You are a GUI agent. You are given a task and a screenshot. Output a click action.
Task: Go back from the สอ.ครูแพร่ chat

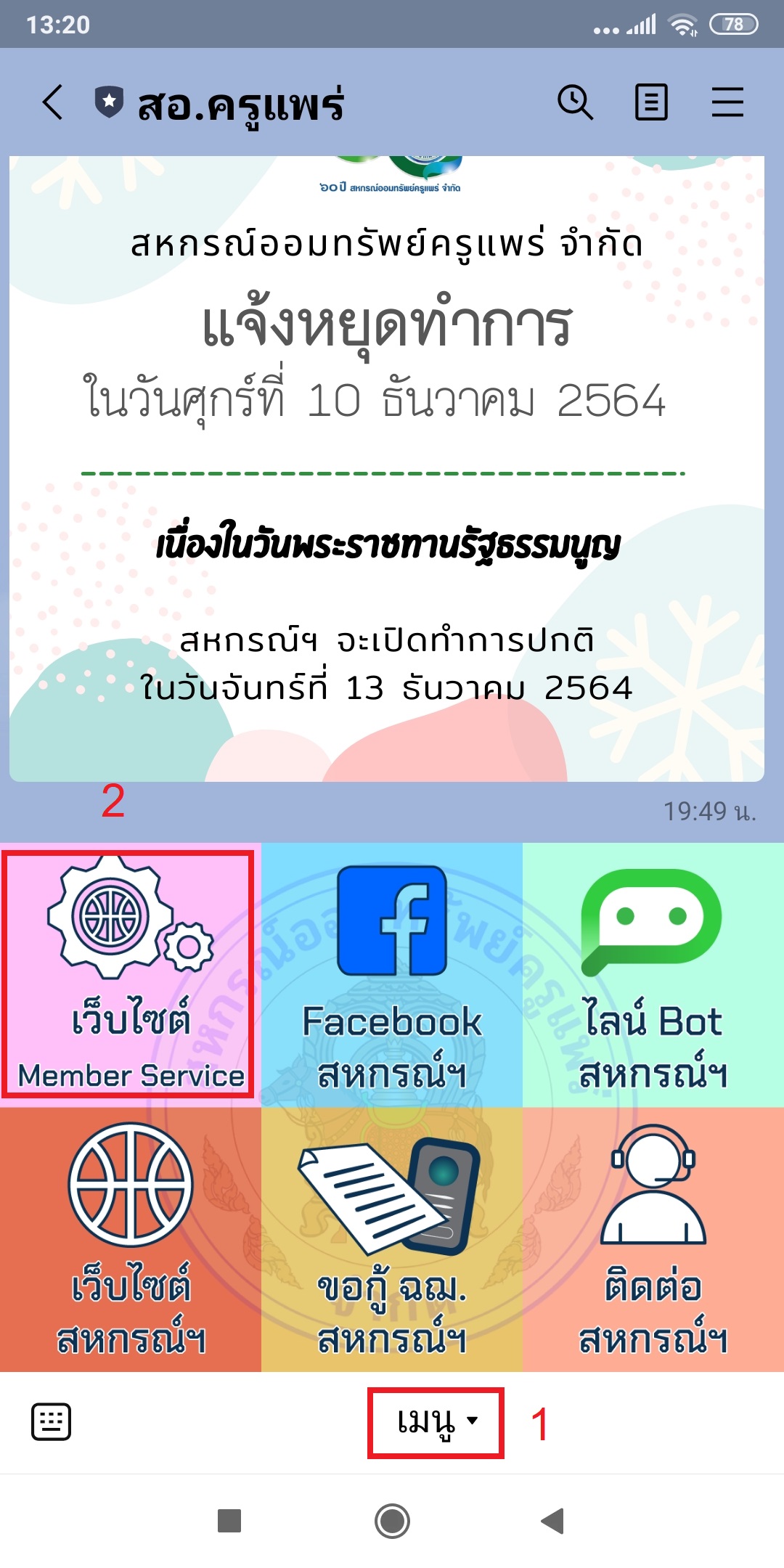[x=52, y=102]
